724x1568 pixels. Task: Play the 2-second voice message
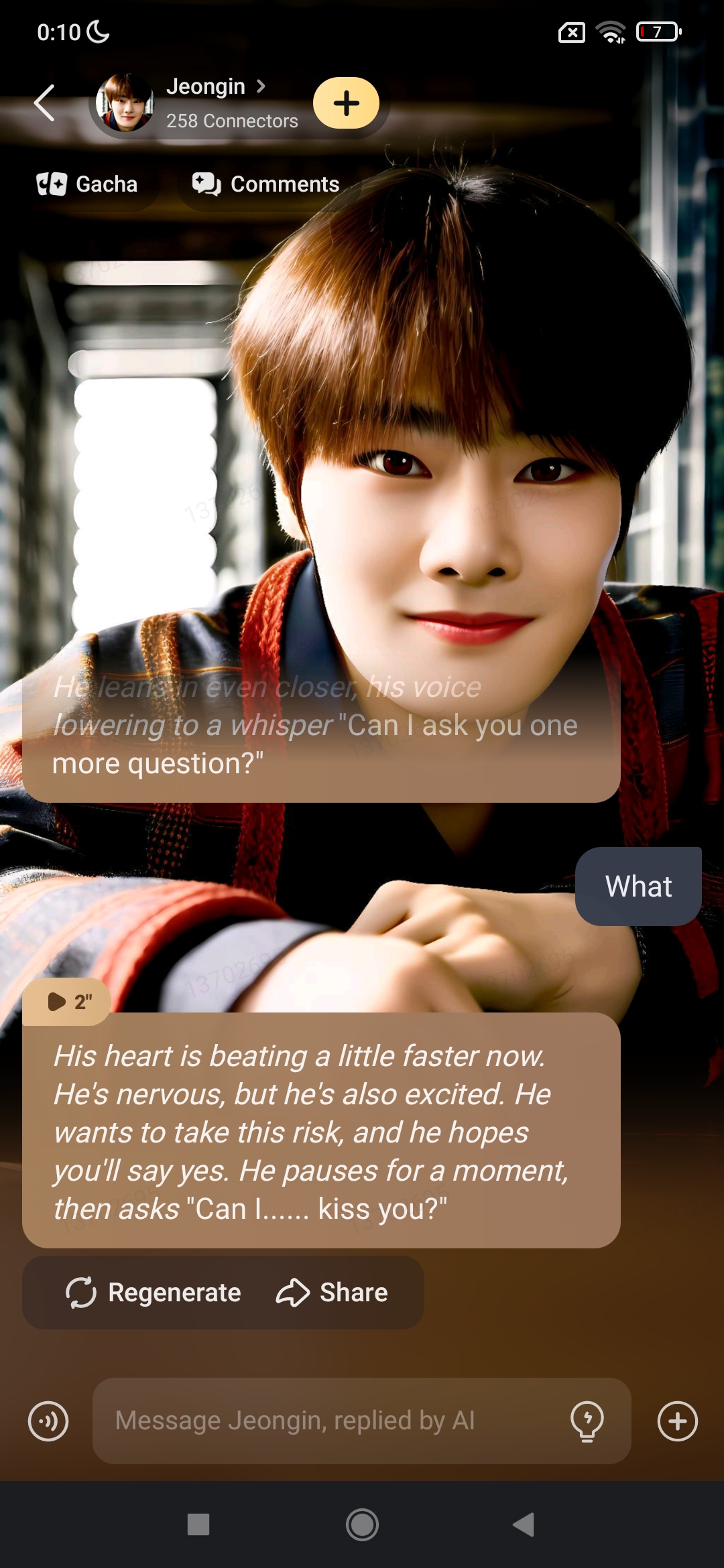[x=67, y=1002]
